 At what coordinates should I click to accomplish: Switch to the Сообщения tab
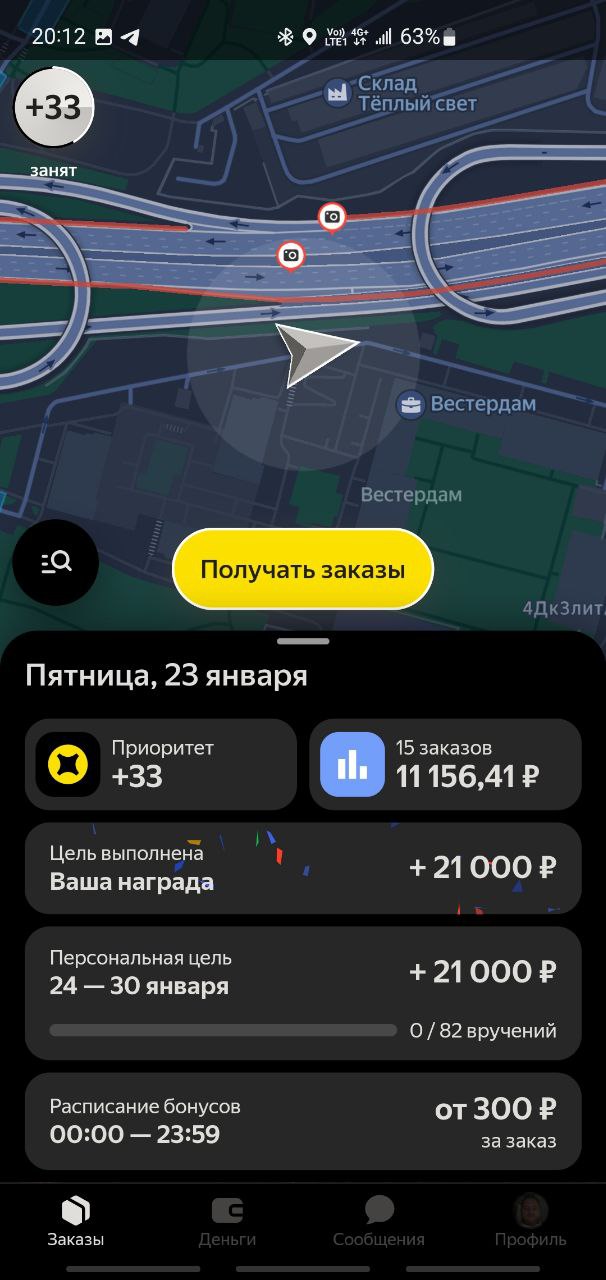point(379,1222)
